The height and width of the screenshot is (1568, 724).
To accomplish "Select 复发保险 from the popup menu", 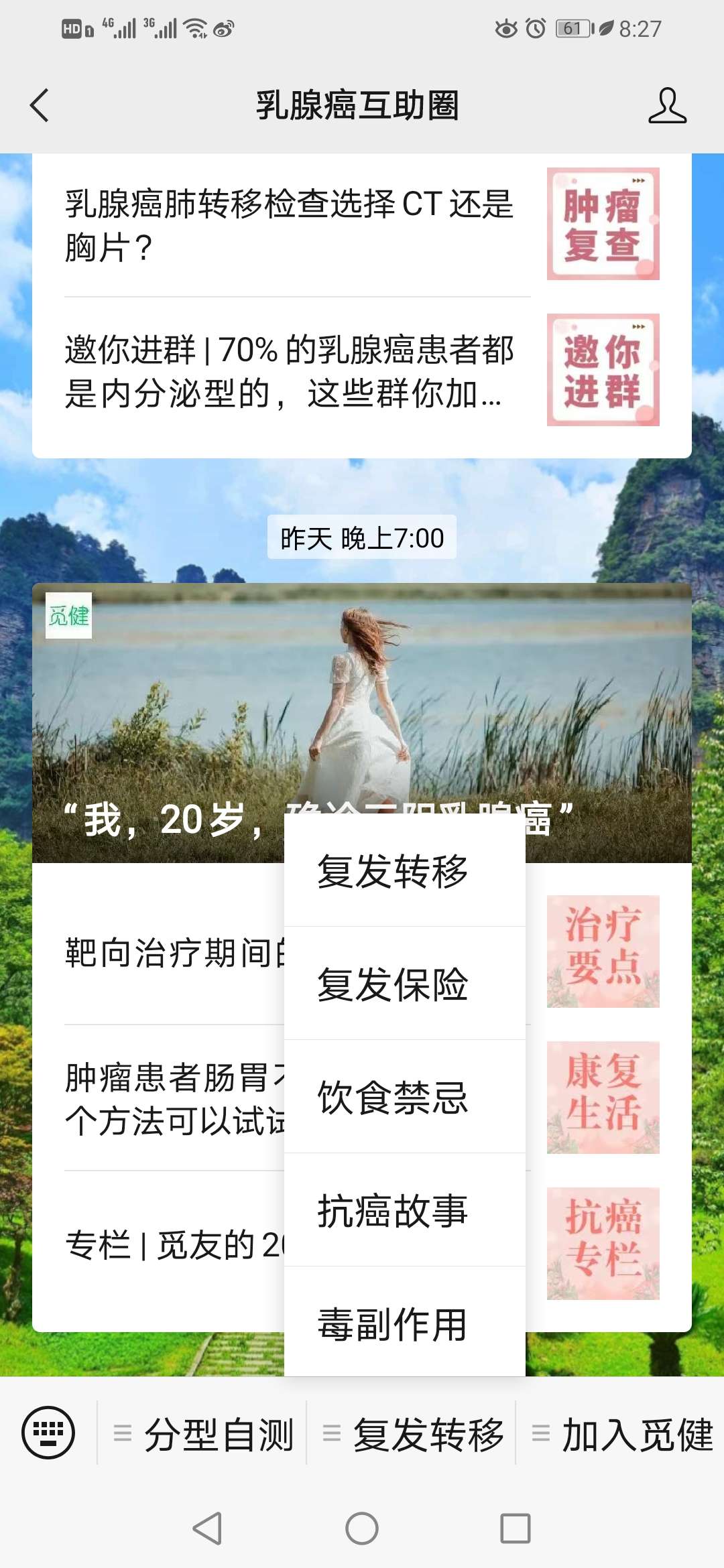I will pyautogui.click(x=393, y=984).
